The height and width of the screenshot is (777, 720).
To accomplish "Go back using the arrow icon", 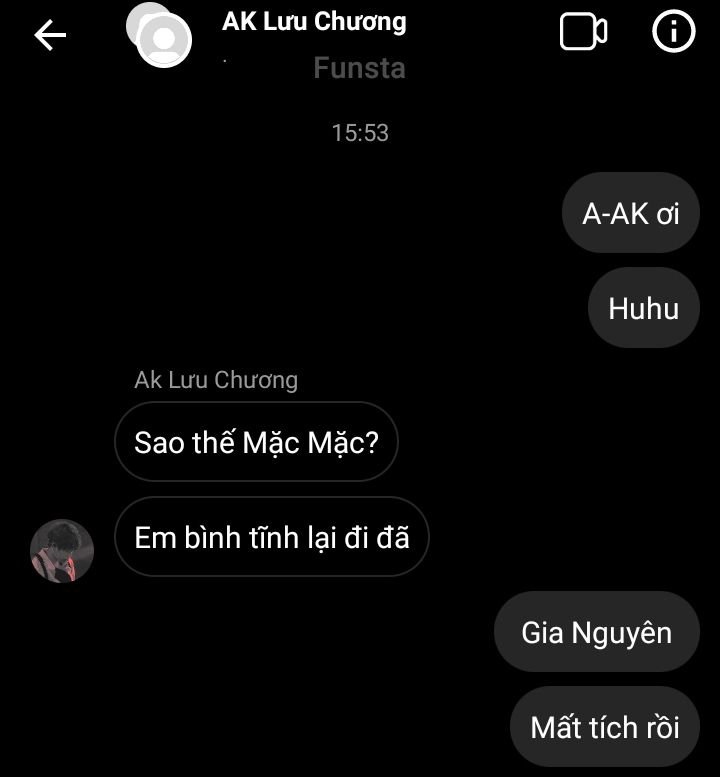I will [x=50, y=35].
